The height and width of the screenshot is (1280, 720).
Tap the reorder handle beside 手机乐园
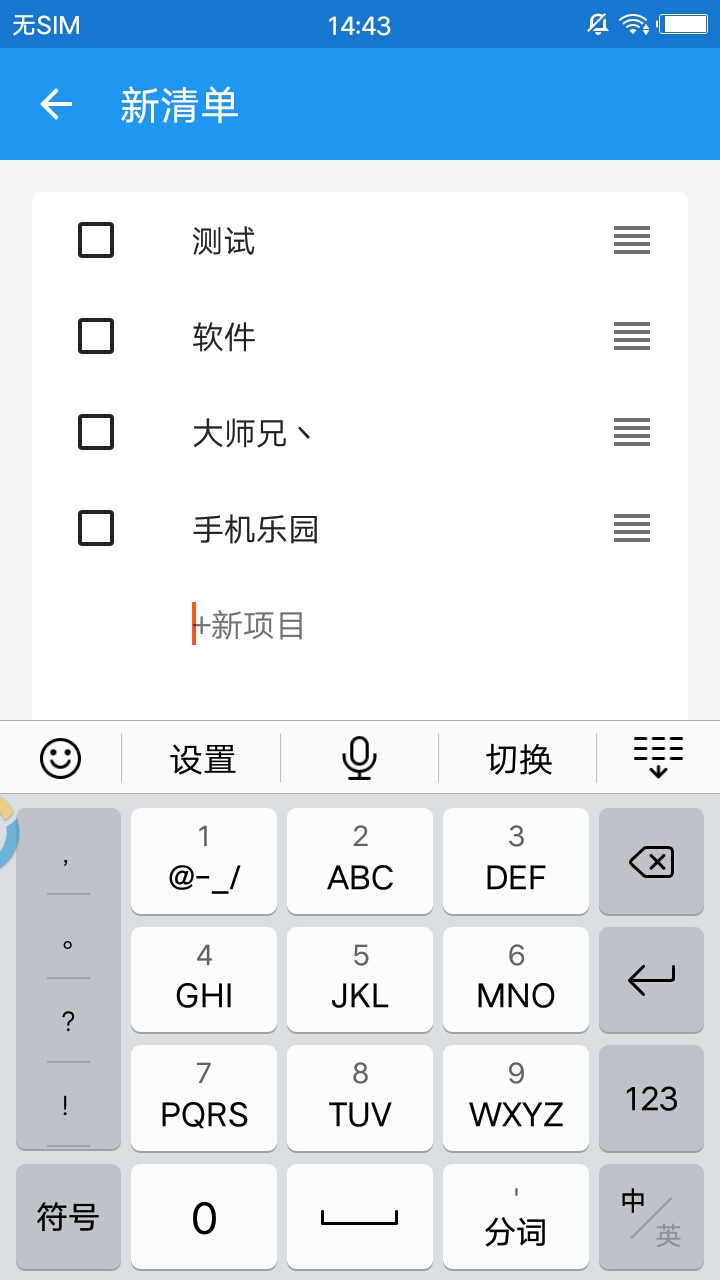click(632, 527)
